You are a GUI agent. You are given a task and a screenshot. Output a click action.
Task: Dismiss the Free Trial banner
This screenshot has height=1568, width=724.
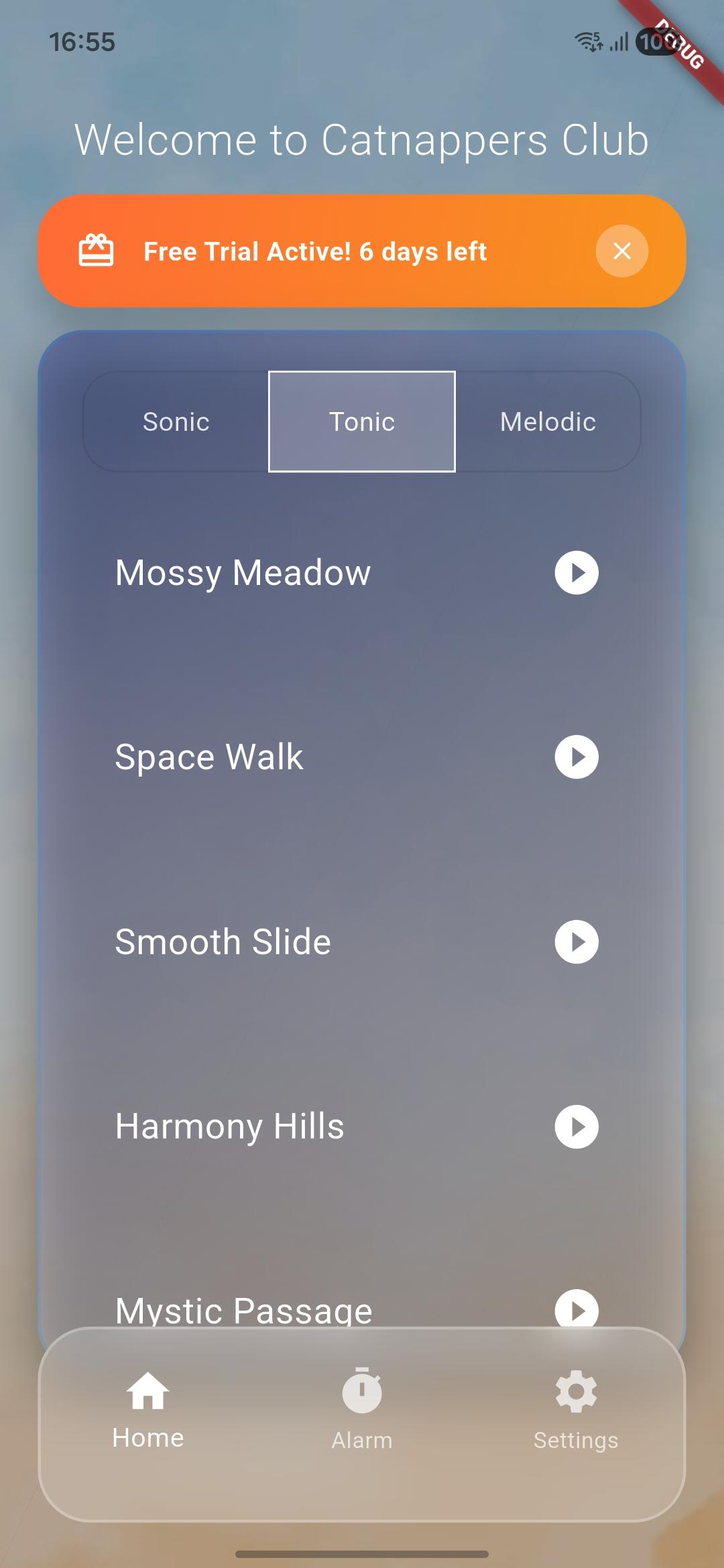[621, 251]
